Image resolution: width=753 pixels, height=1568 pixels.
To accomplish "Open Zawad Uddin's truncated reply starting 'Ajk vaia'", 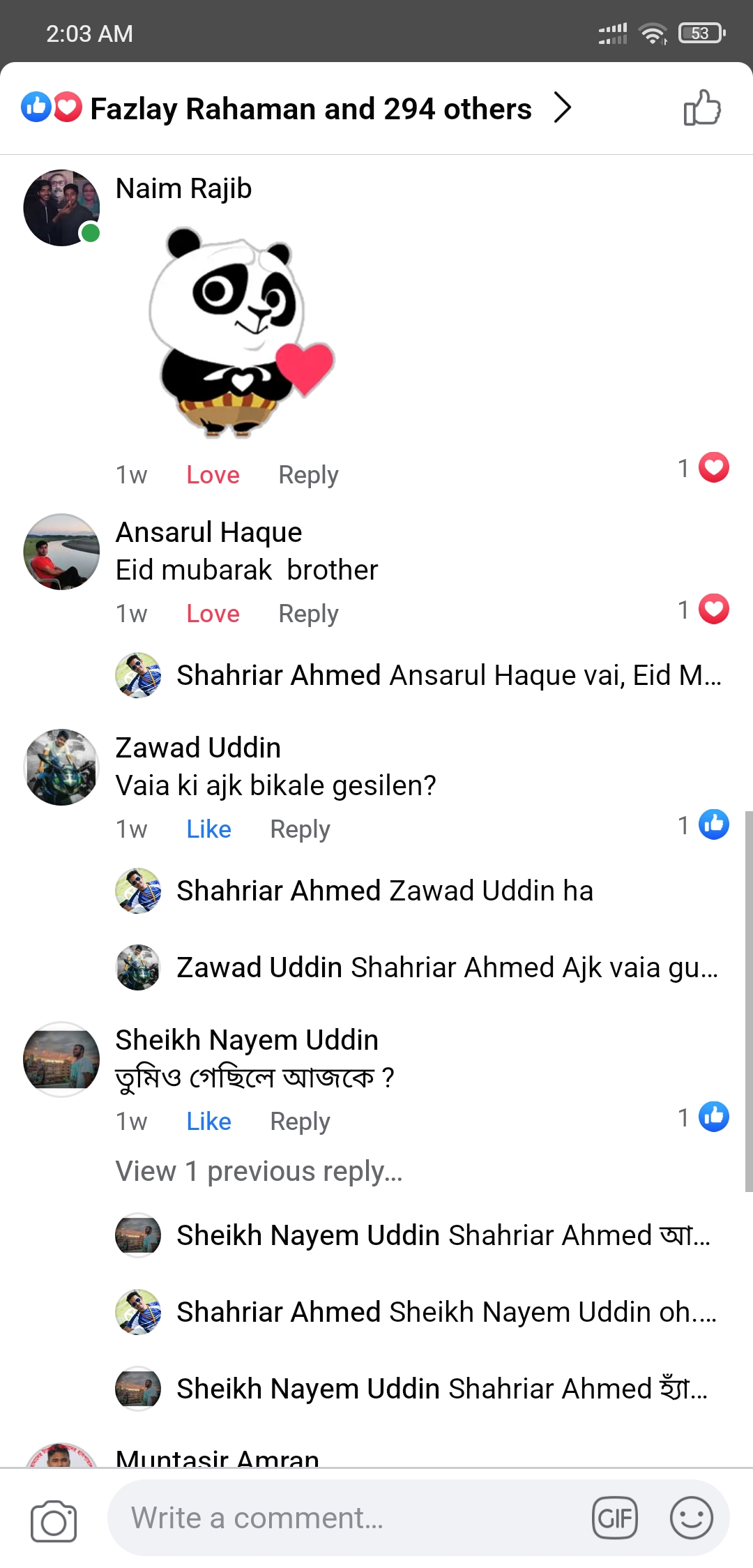I will [446, 967].
